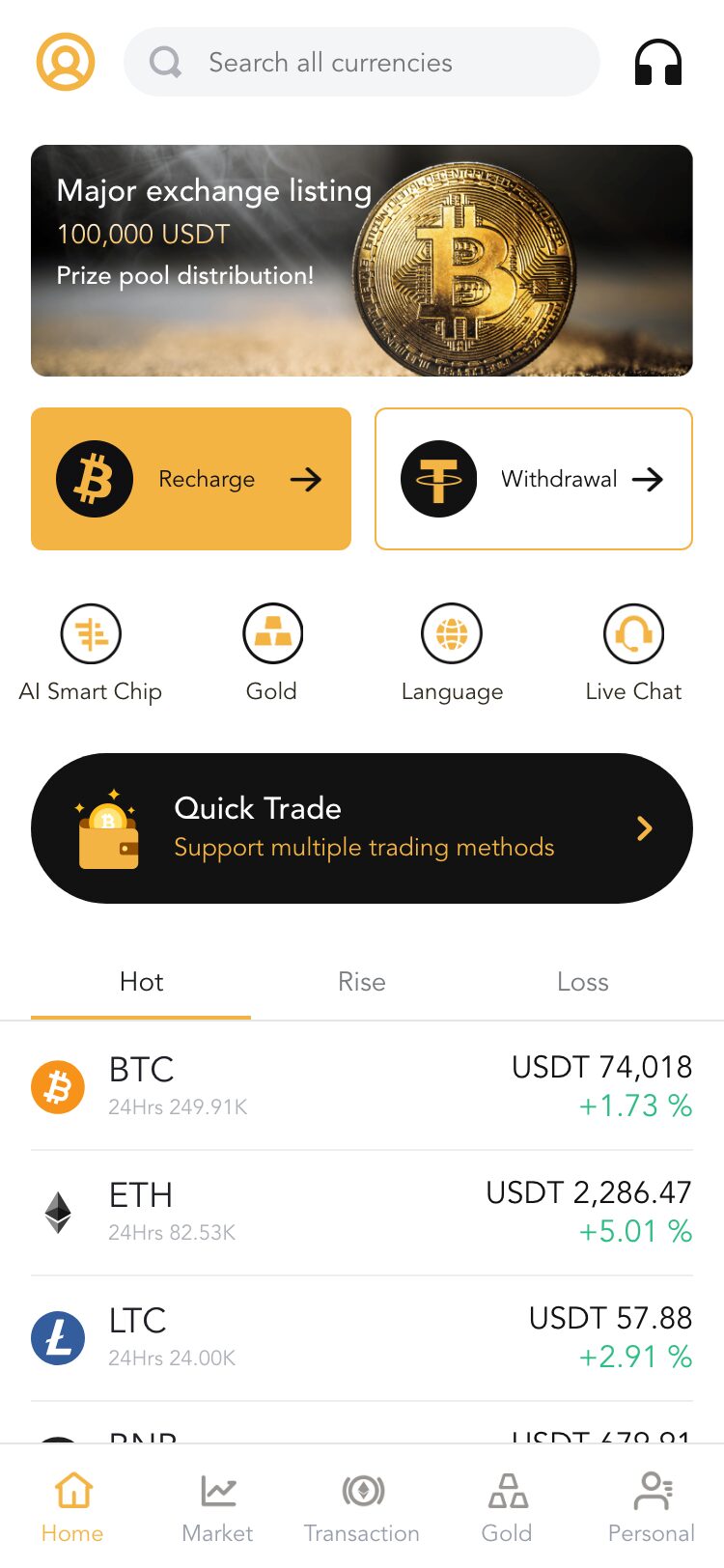
Task: Go to the Market tab
Action: [217, 1507]
